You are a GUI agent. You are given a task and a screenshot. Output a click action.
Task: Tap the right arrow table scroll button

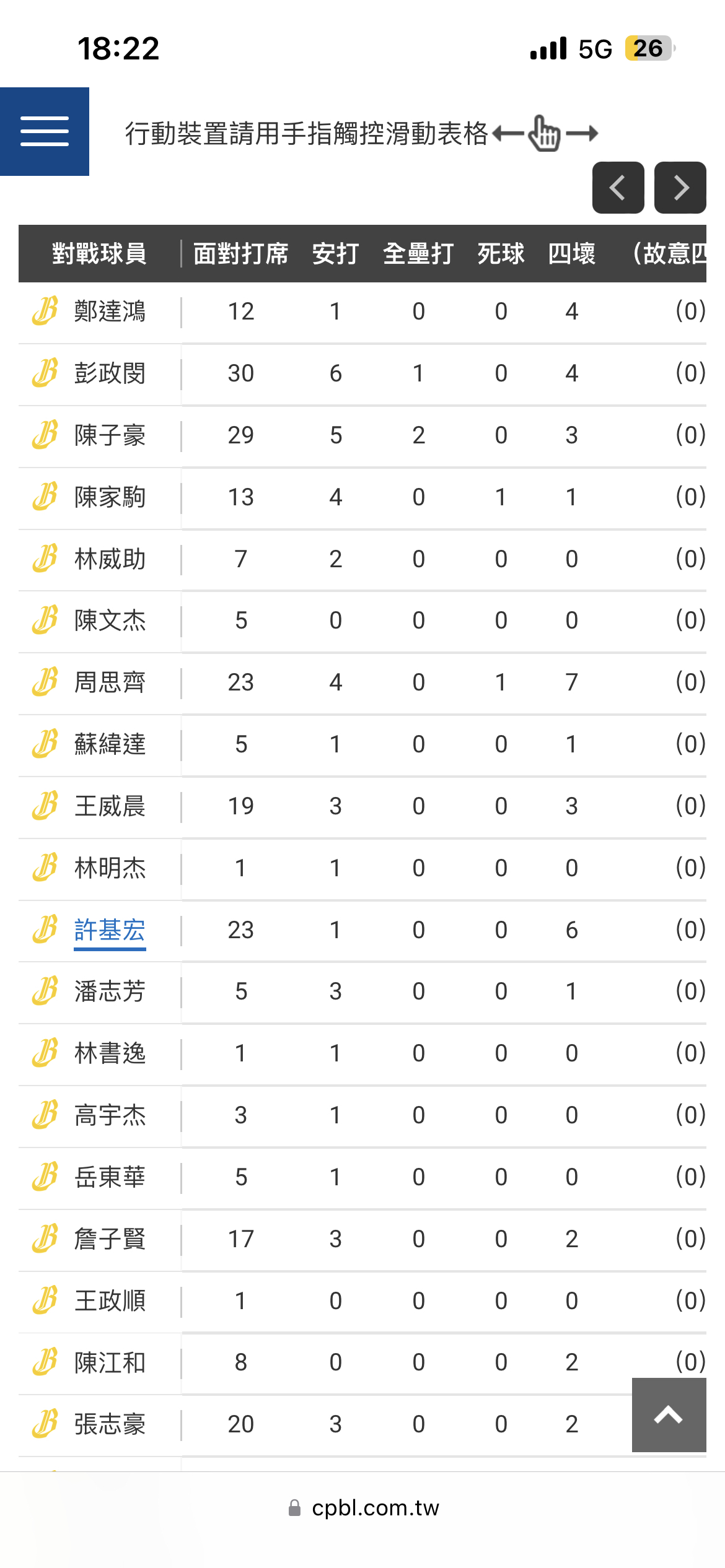[x=680, y=188]
